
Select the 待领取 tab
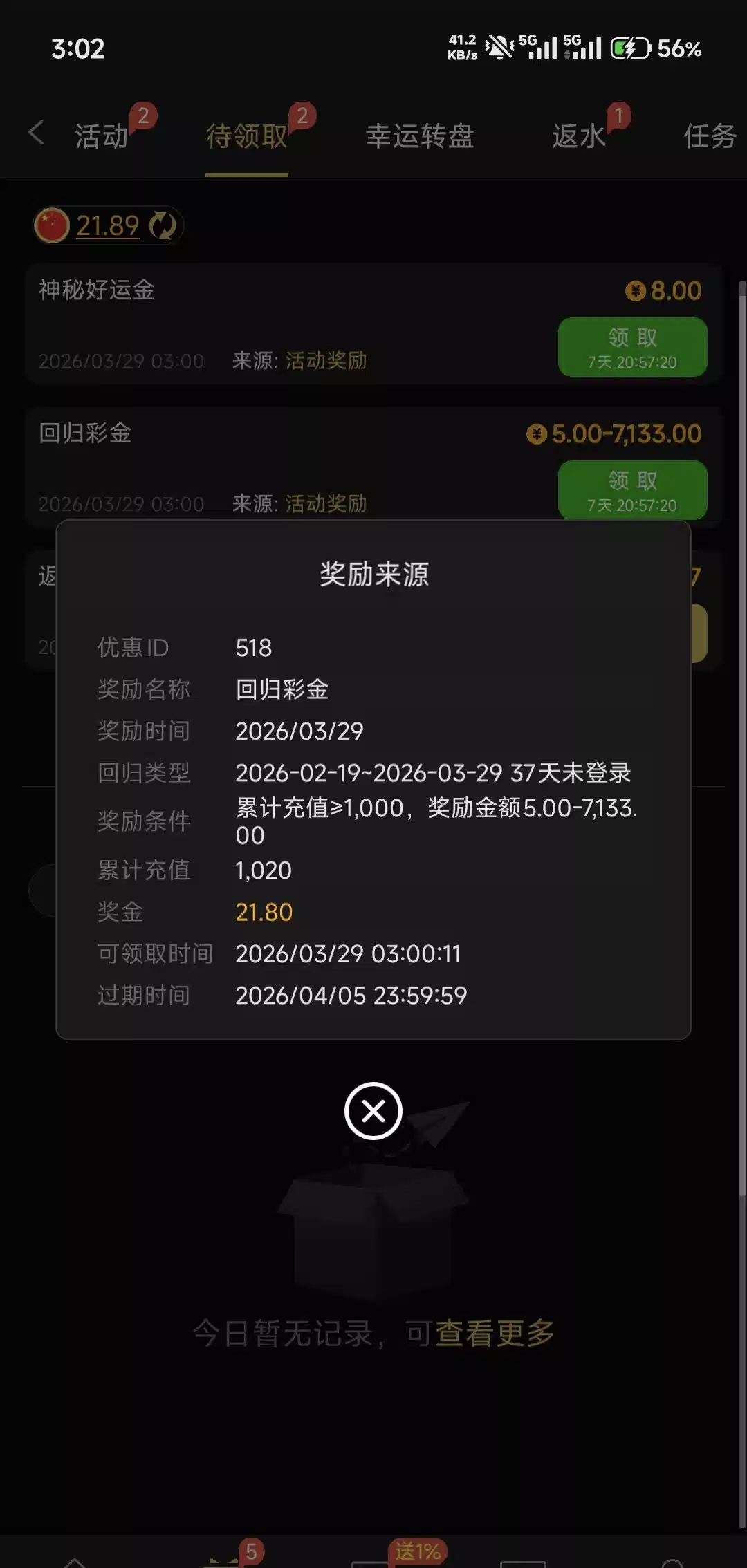(247, 136)
